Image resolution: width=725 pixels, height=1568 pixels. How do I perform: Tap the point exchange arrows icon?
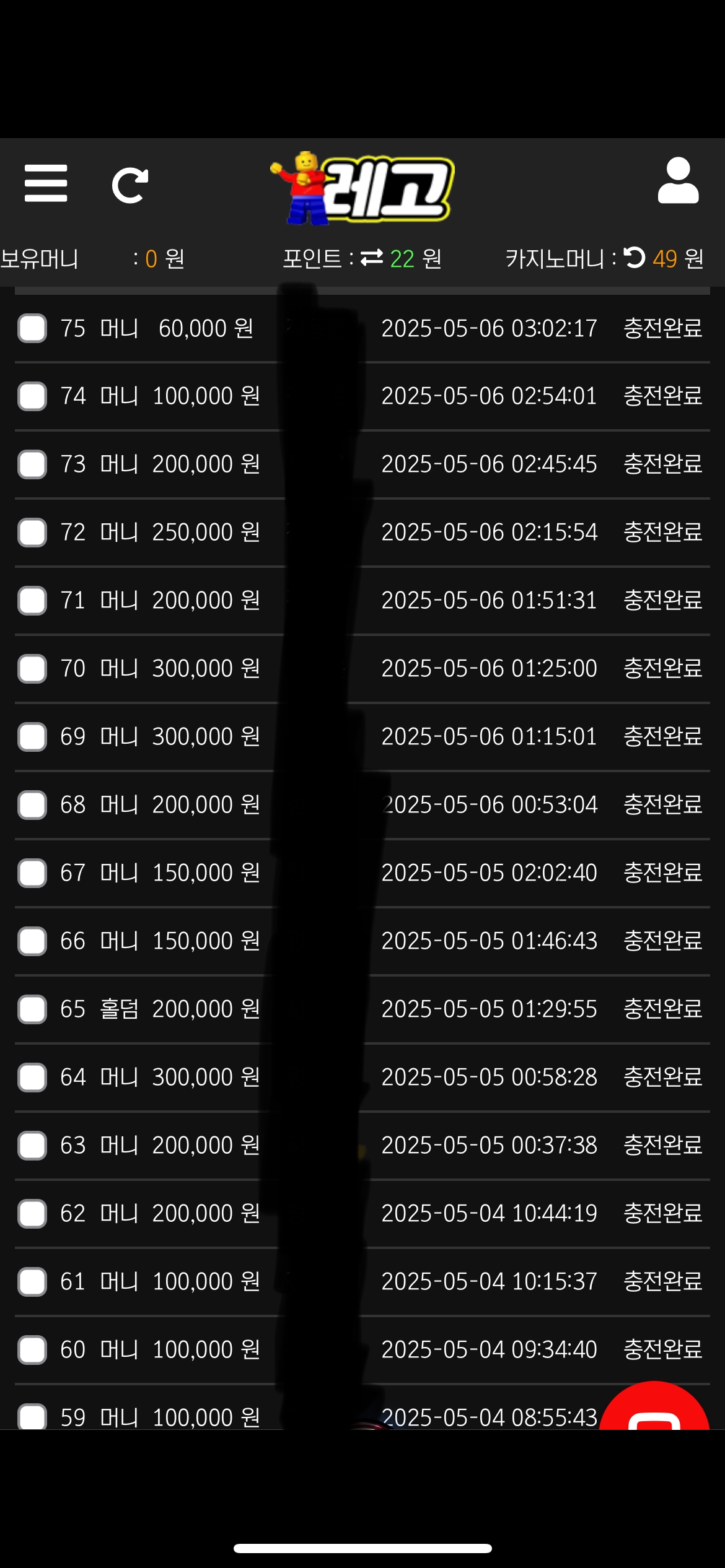(372, 258)
